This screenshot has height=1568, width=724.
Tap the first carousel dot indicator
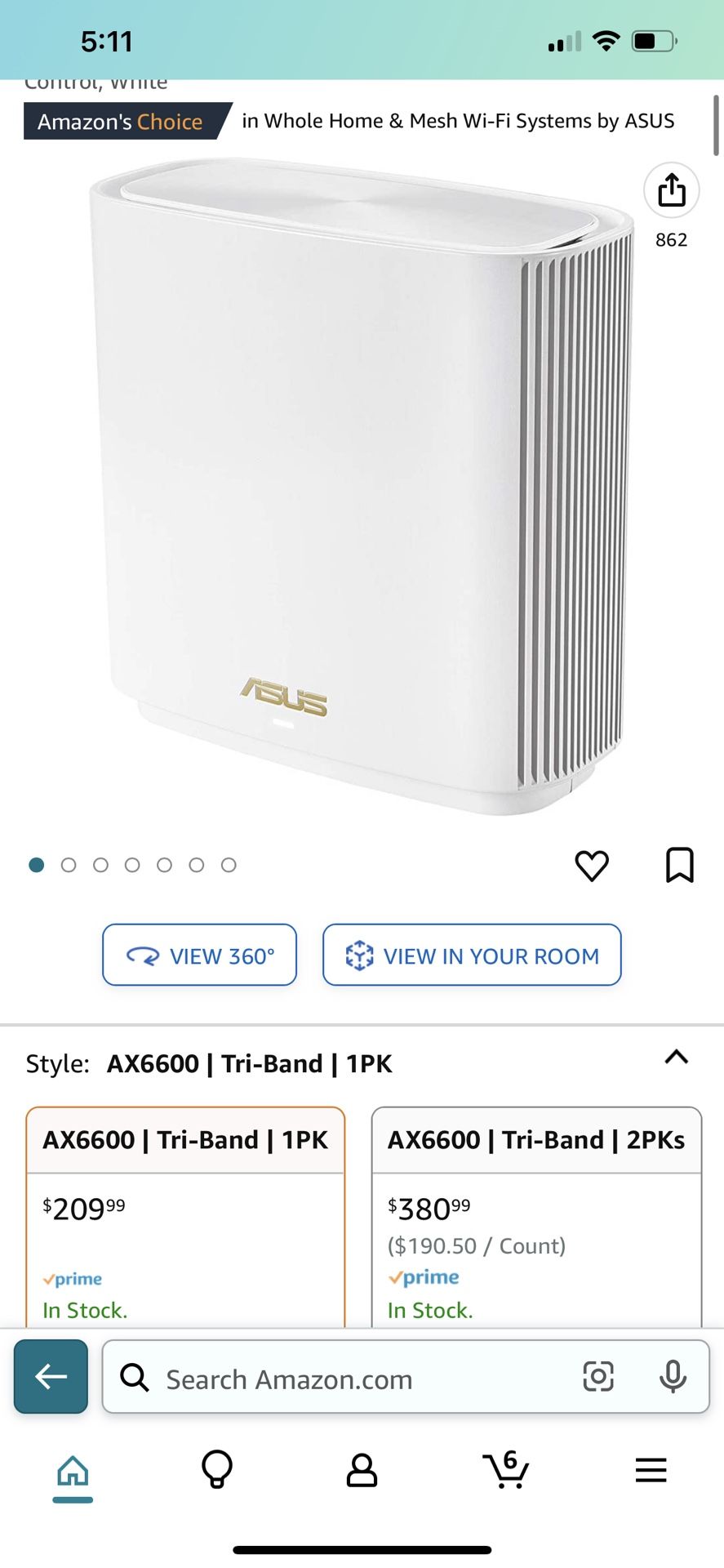click(x=36, y=864)
